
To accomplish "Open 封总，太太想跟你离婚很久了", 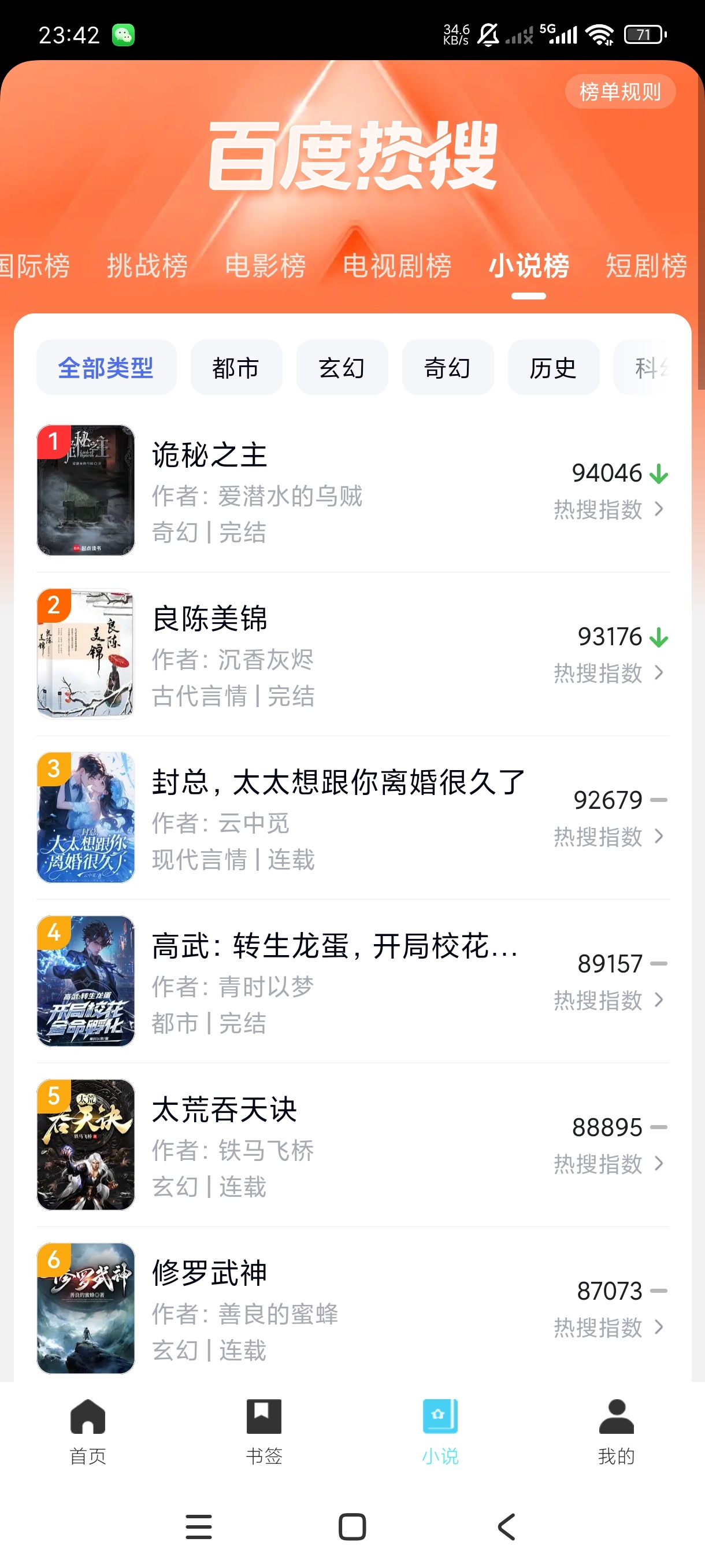I will tap(353, 818).
